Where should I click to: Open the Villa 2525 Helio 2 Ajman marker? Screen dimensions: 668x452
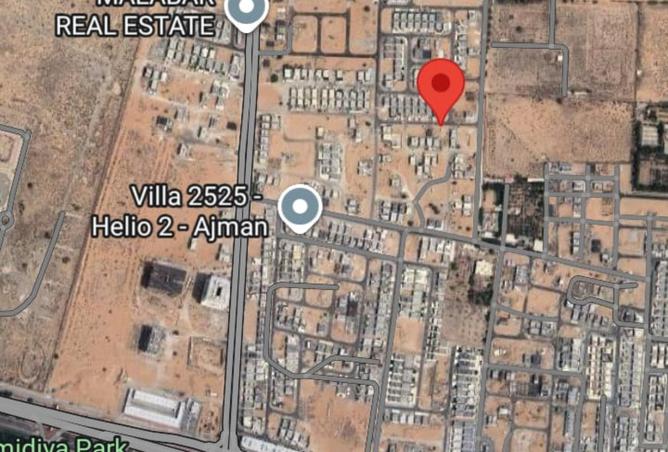pyautogui.click(x=299, y=208)
